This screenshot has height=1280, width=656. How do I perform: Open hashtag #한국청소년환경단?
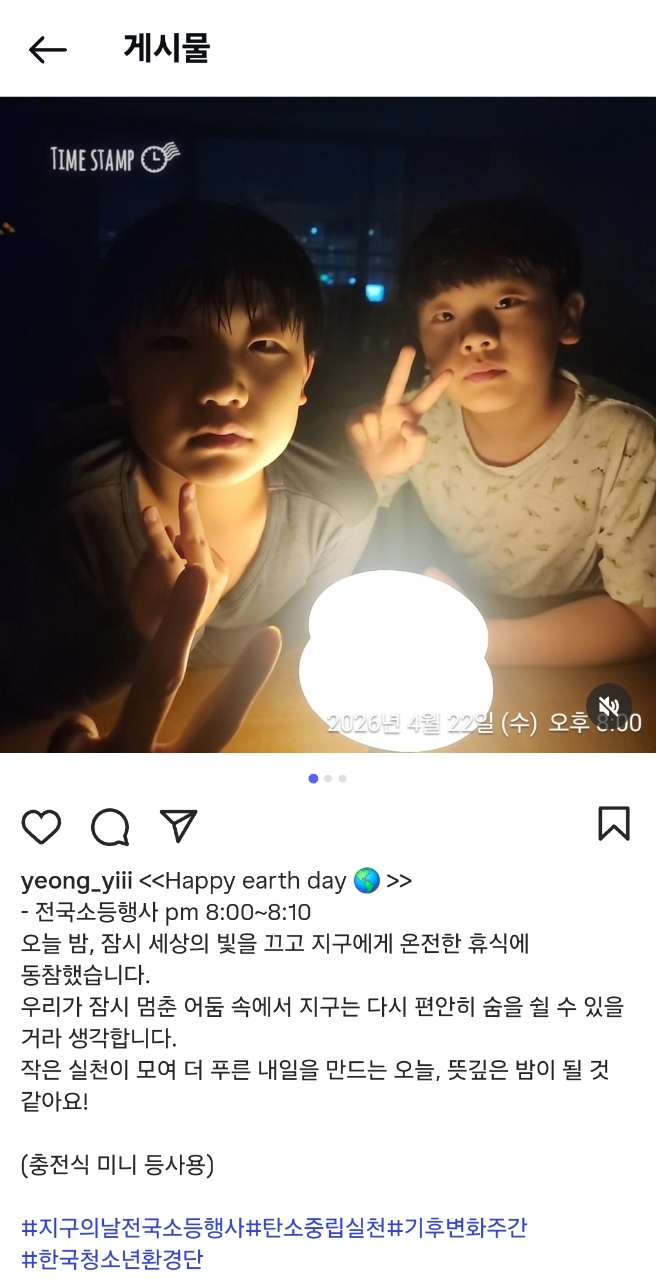point(112,1259)
